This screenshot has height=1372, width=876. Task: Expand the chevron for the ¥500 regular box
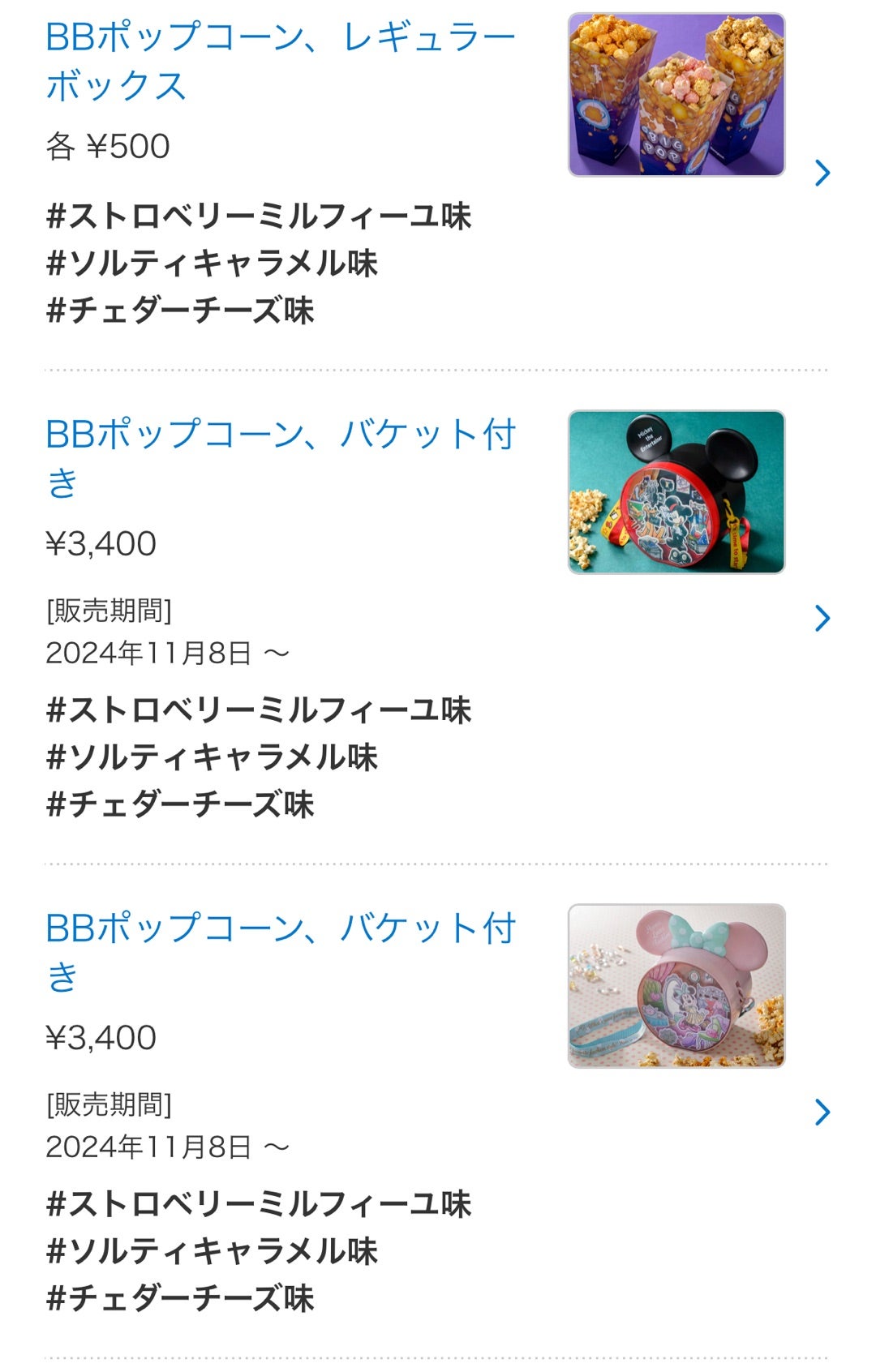[822, 173]
